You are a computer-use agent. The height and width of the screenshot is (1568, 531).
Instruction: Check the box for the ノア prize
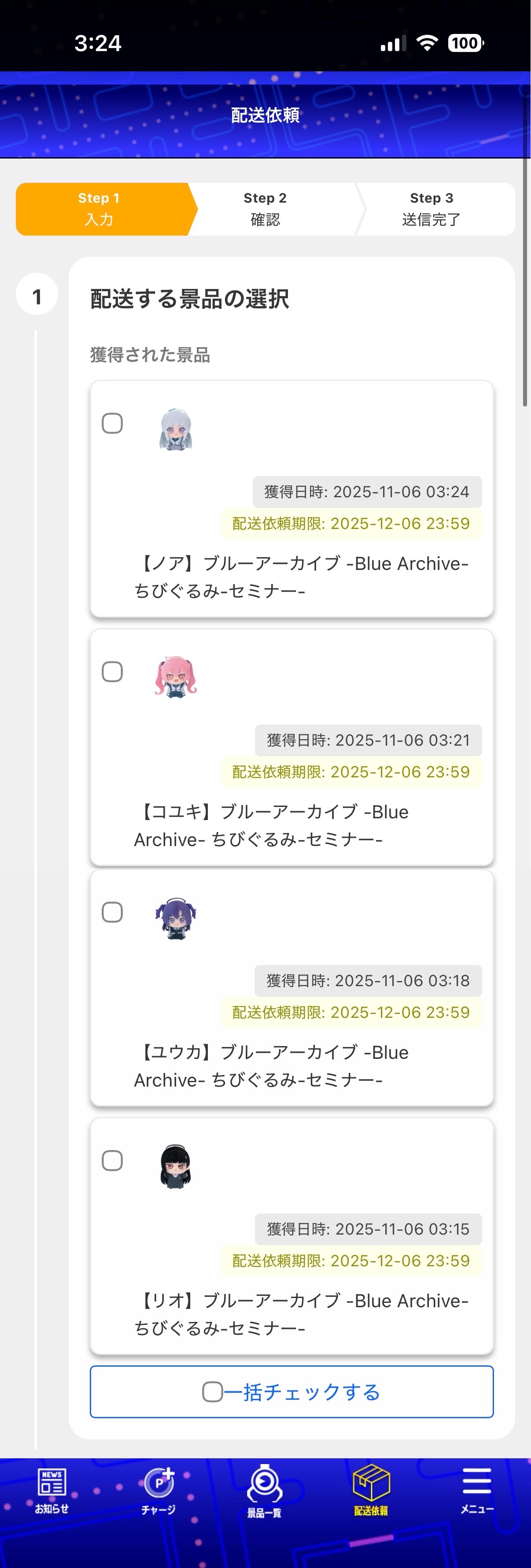click(112, 423)
